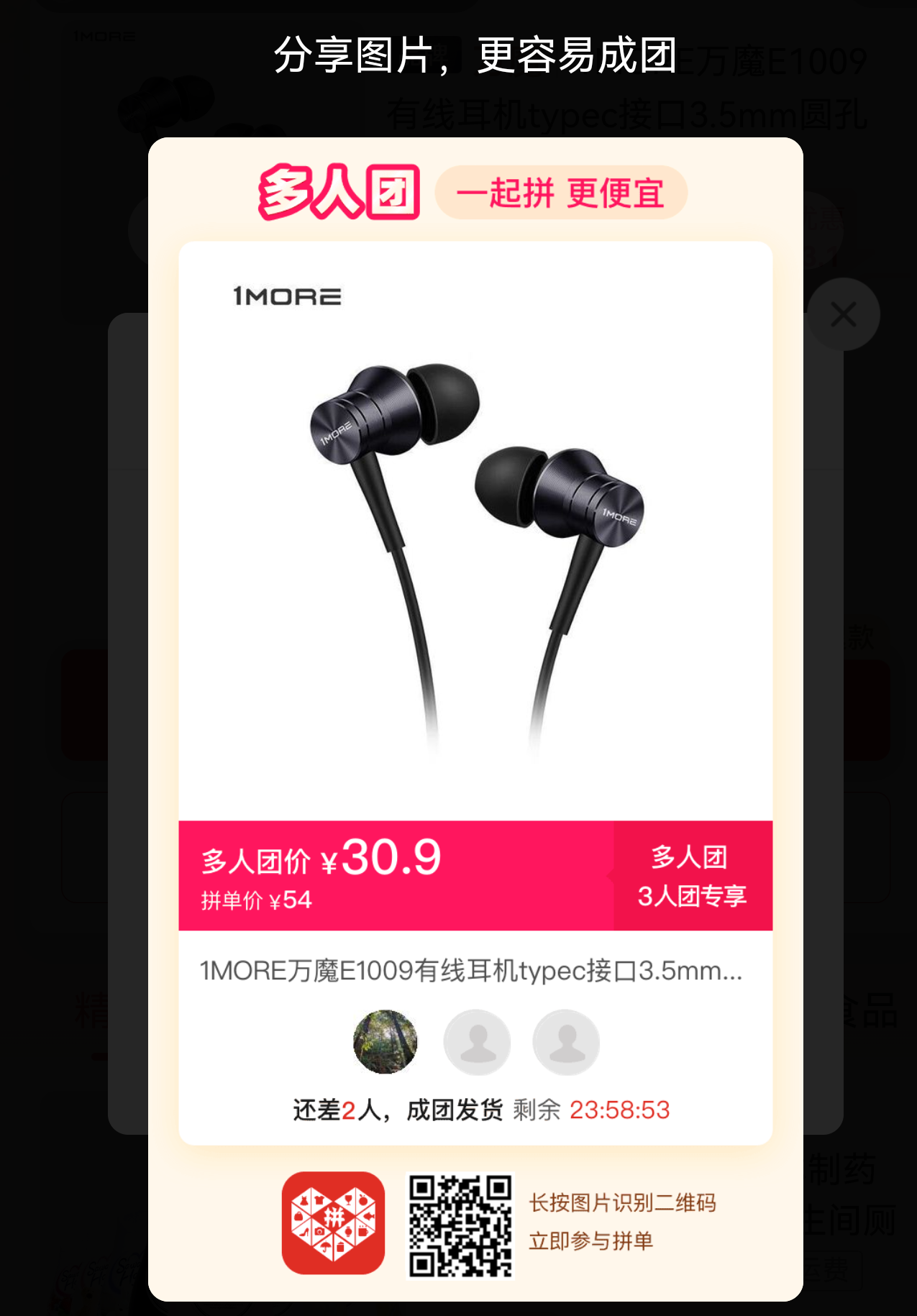Viewport: 917px width, 1316px height.
Task: Click the X close icon
Action: tap(843, 314)
